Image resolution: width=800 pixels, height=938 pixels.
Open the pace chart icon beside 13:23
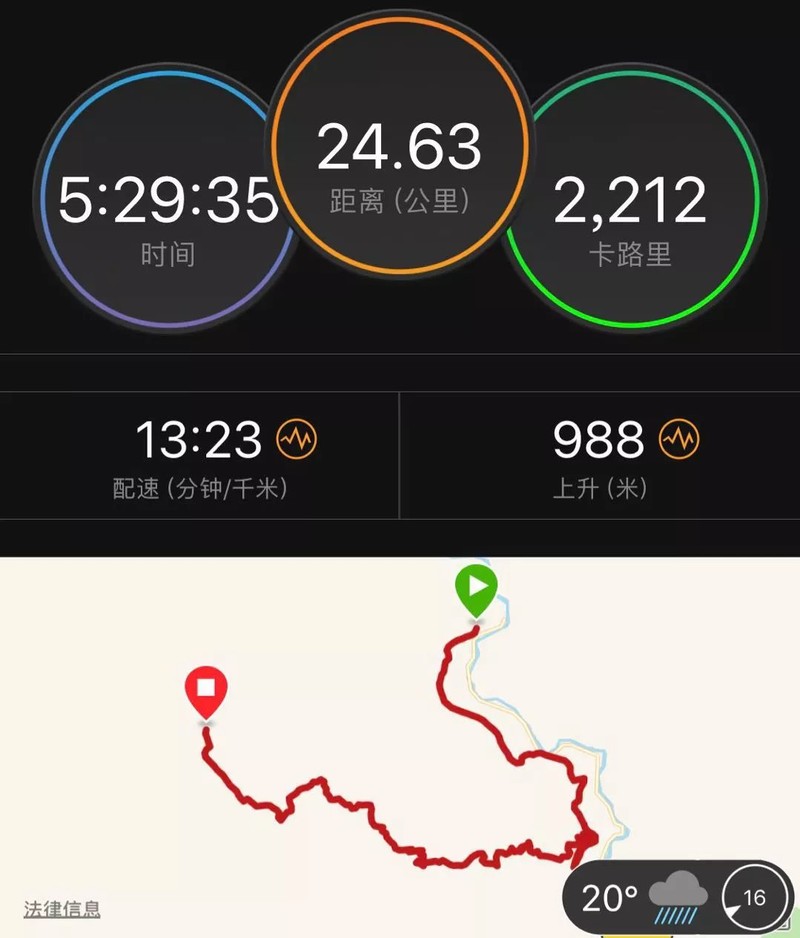click(297, 439)
